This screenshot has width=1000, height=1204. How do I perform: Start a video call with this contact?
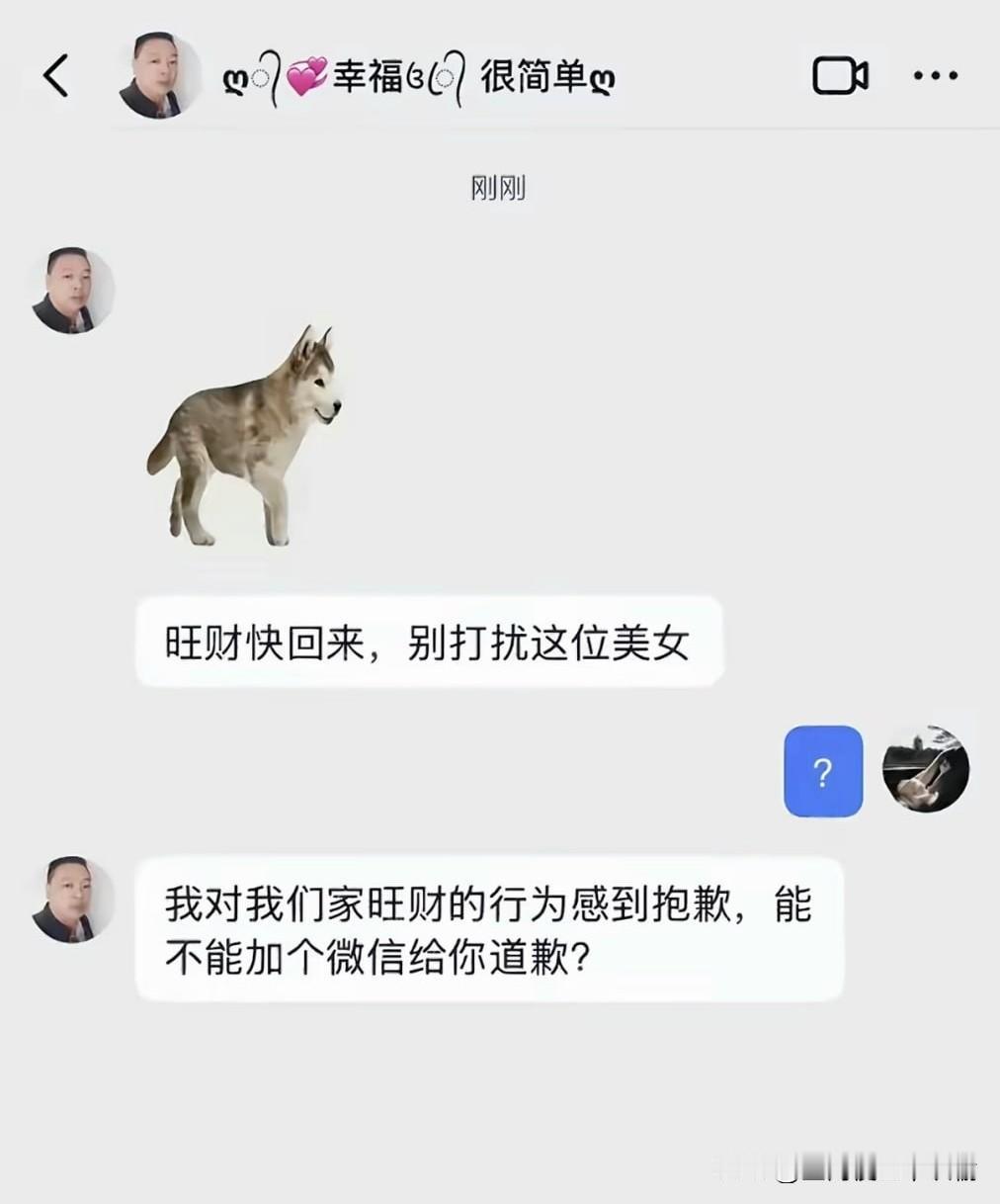point(841,75)
